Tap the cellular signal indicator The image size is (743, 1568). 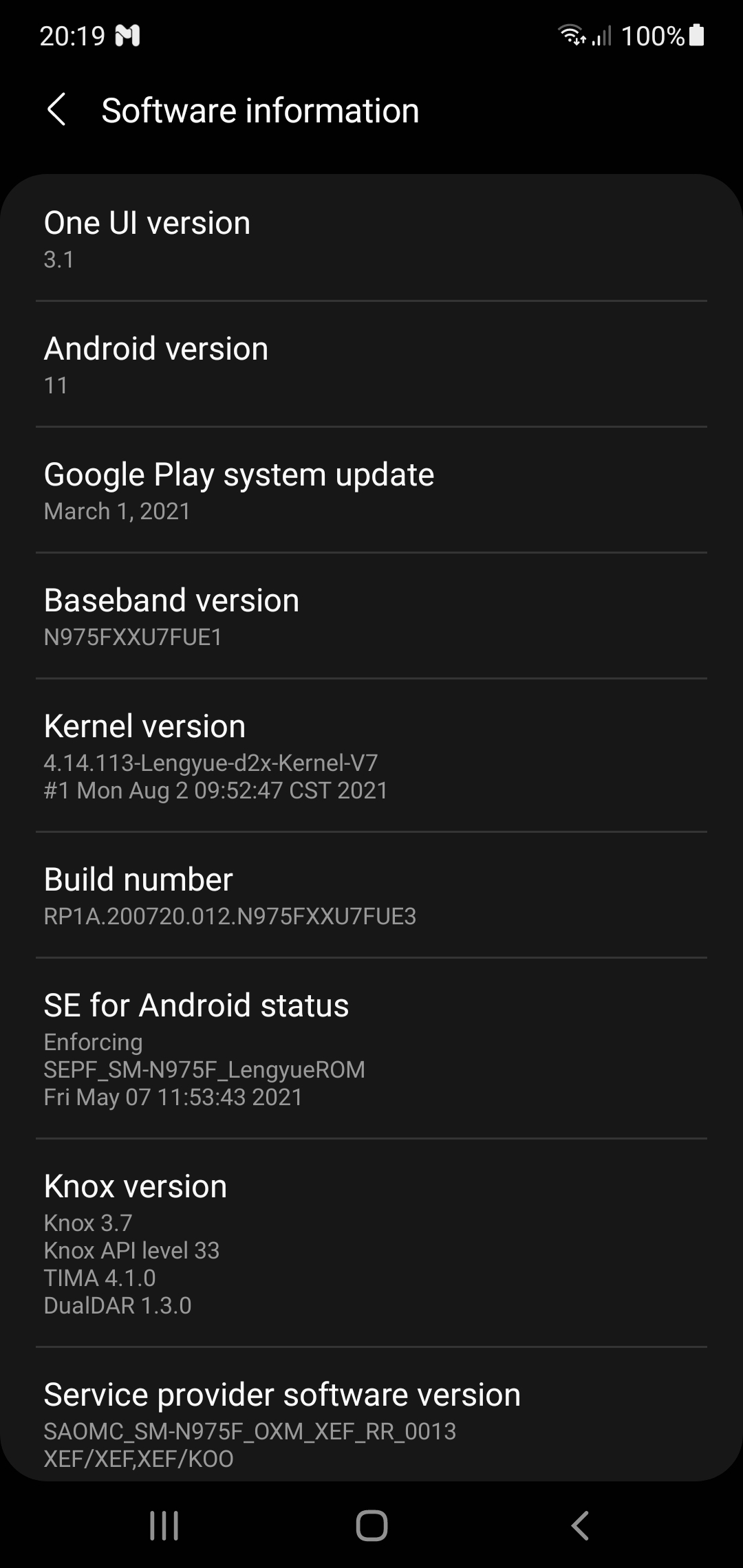(x=603, y=36)
